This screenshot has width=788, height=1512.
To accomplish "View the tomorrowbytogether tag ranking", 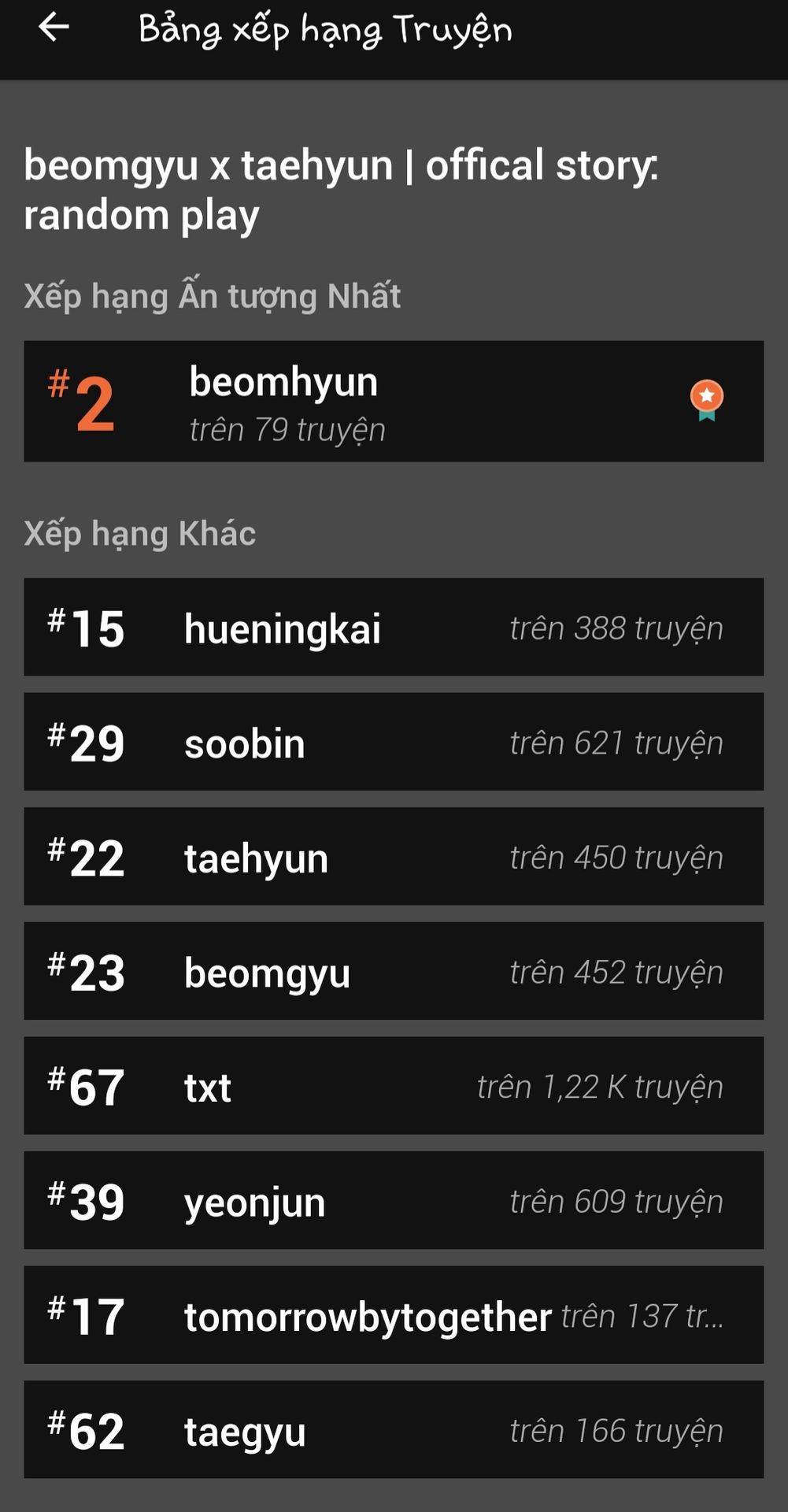I will coord(394,1315).
